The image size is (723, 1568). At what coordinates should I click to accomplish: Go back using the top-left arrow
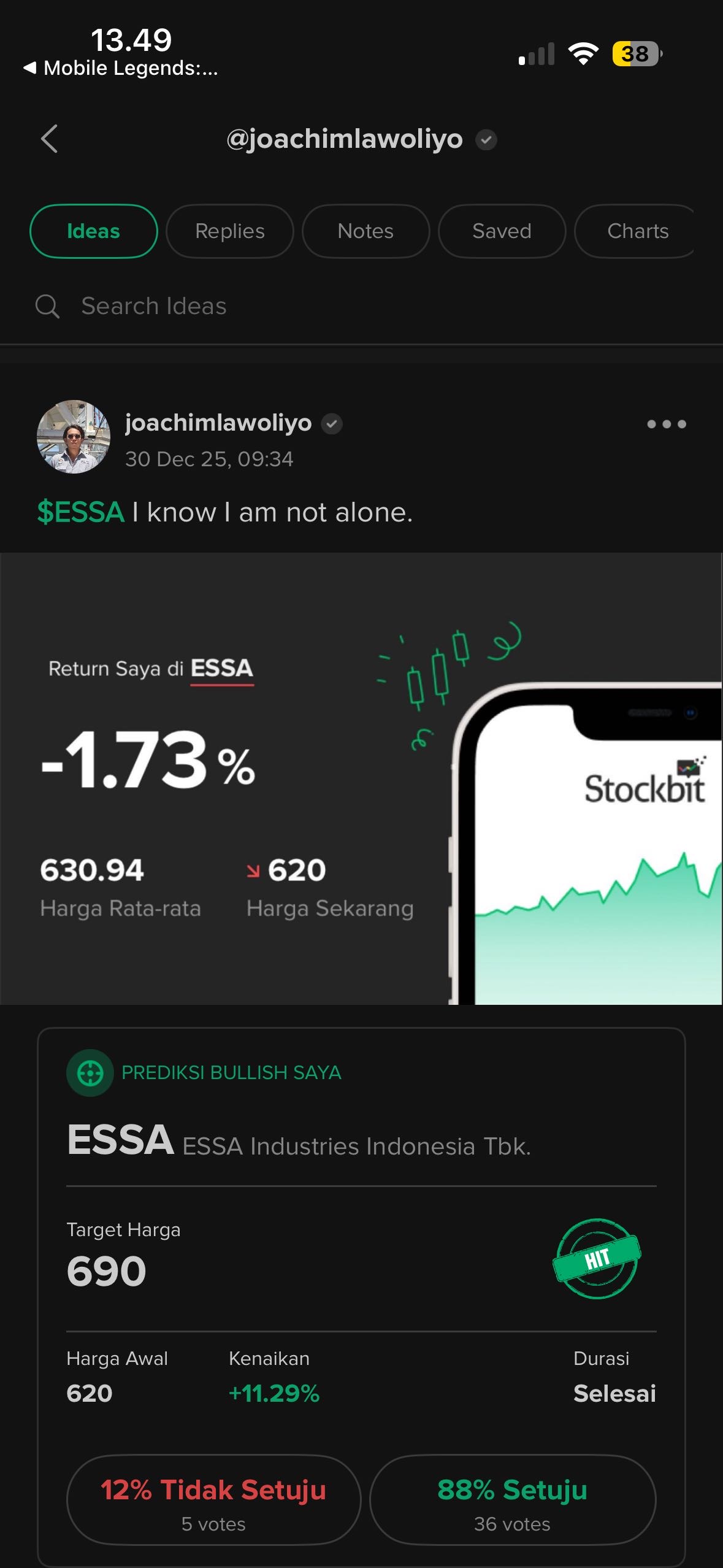pyautogui.click(x=50, y=139)
